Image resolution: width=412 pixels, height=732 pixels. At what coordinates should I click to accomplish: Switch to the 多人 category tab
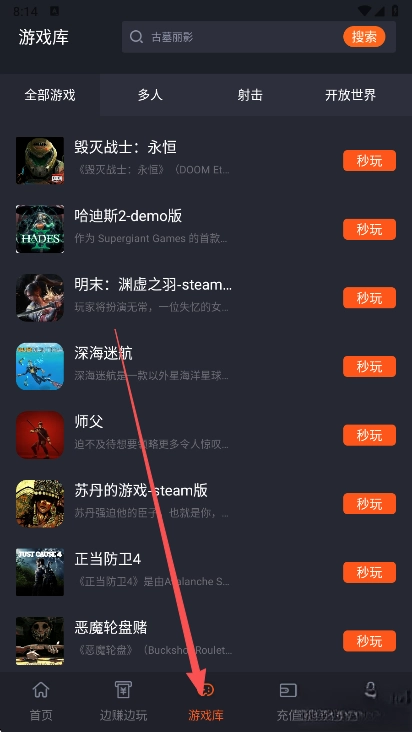(150, 95)
